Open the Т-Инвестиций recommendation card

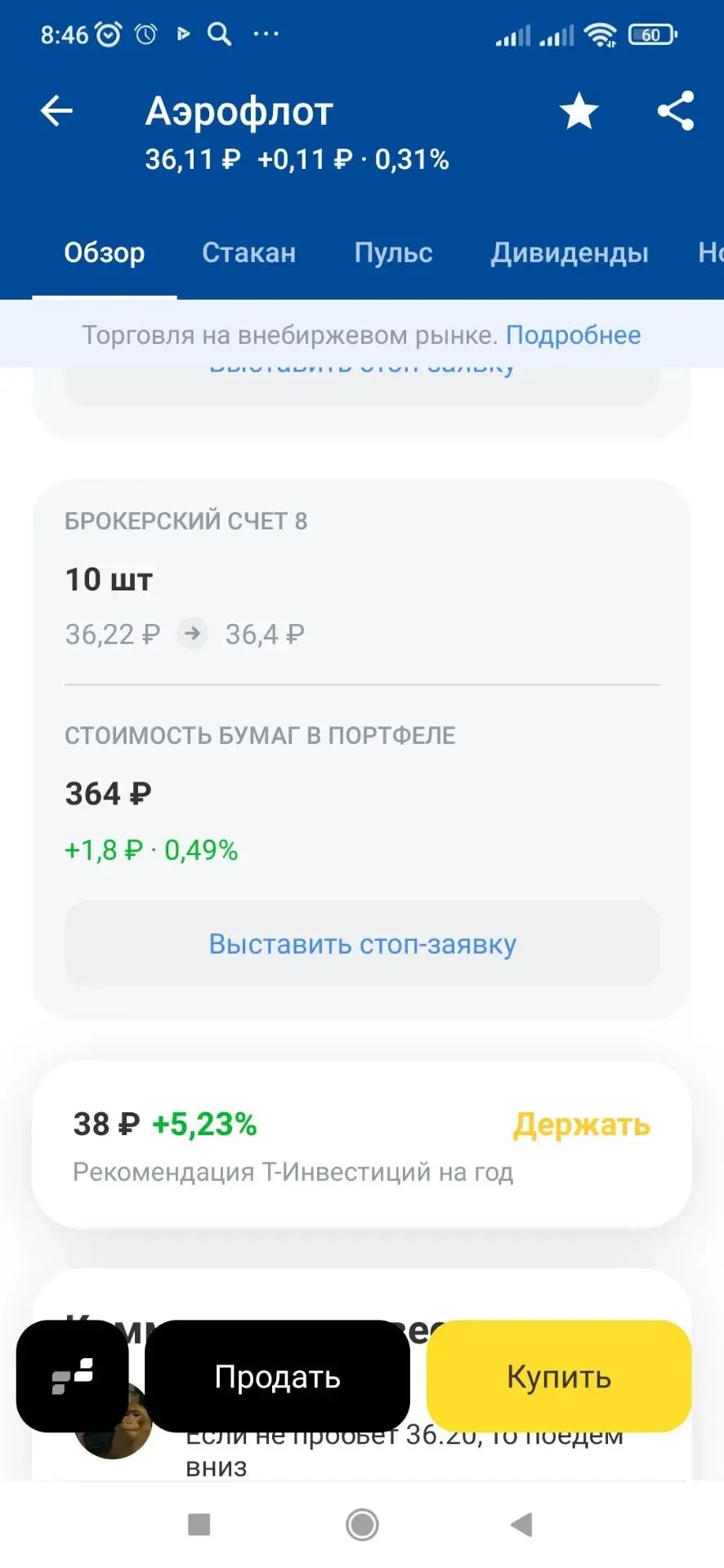pos(362,1145)
